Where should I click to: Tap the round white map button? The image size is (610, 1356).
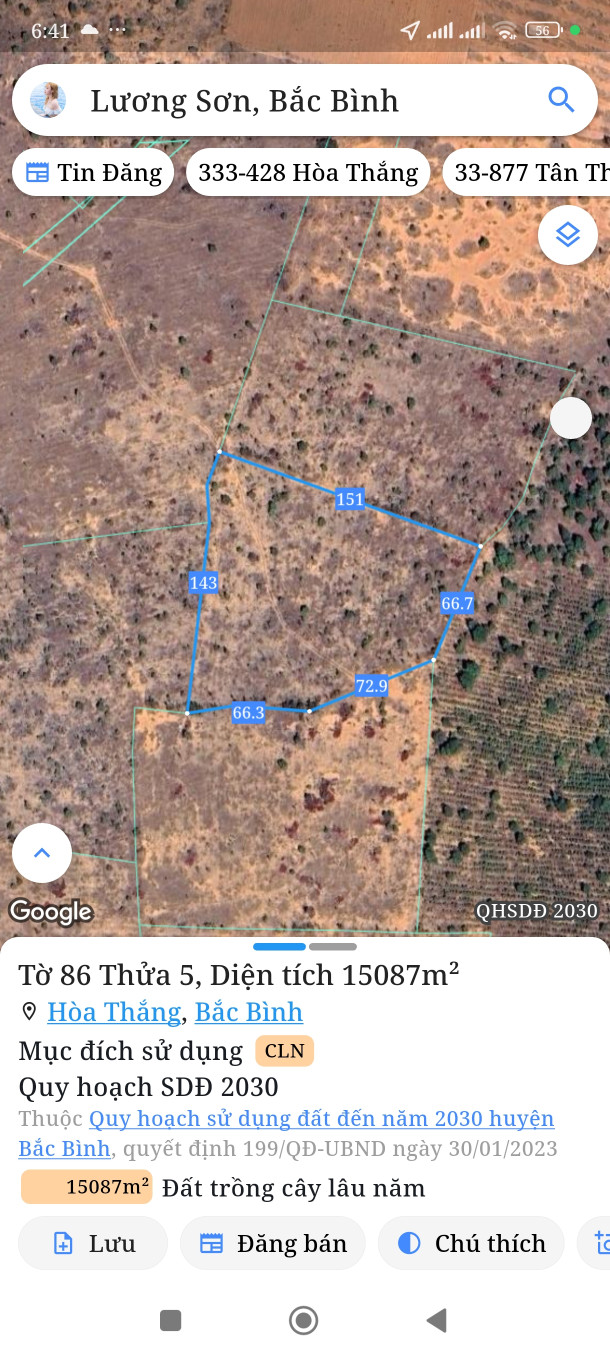[x=571, y=418]
